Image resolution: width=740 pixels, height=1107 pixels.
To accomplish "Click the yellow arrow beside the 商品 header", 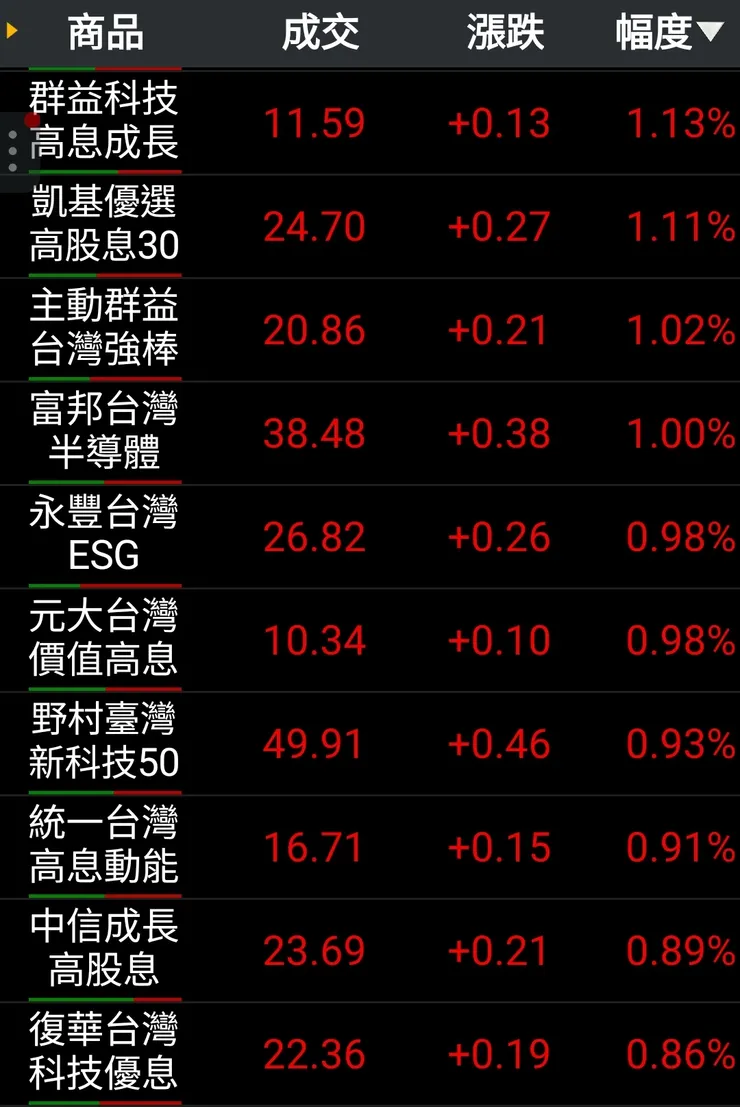I will (x=10, y=31).
